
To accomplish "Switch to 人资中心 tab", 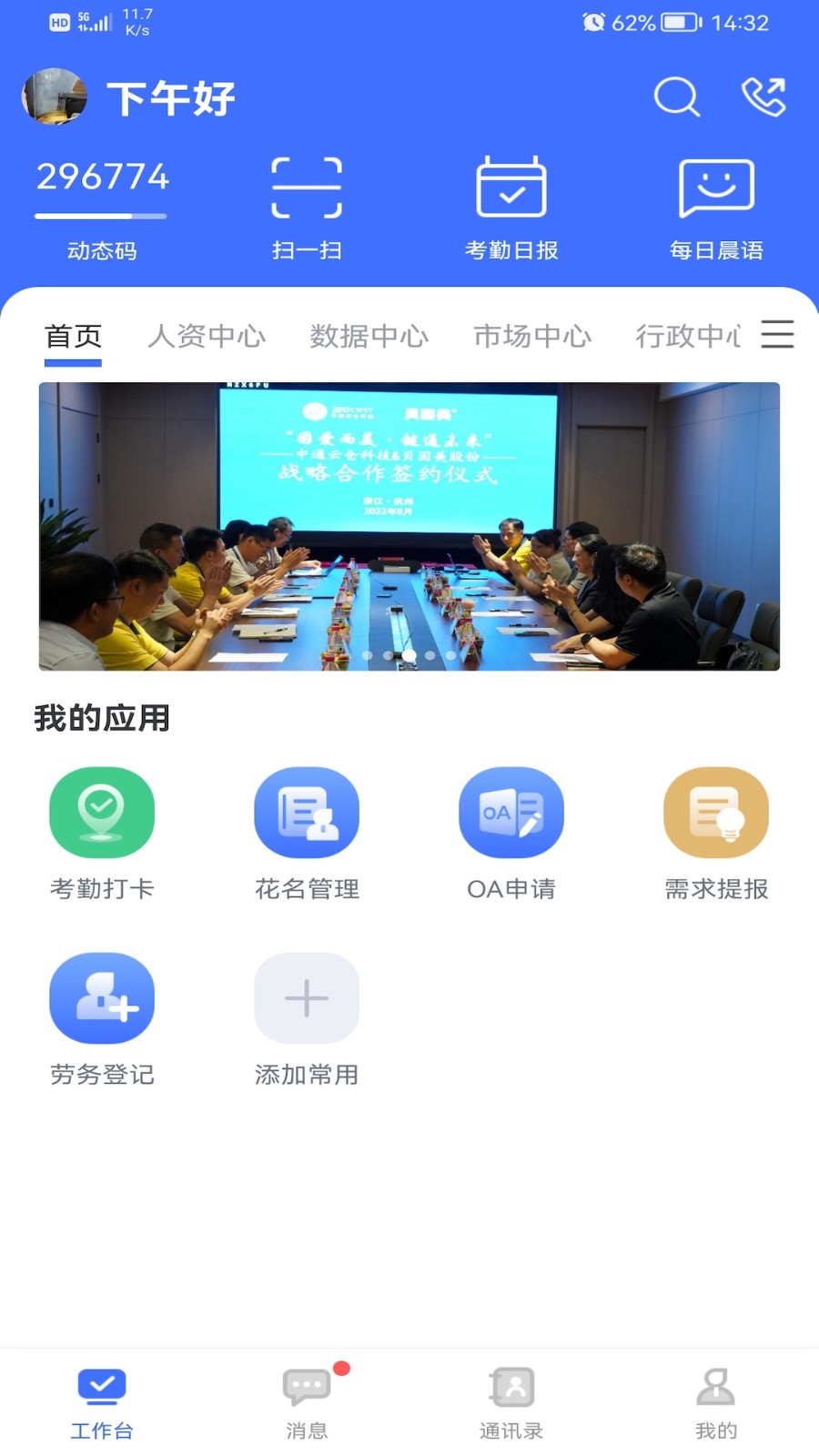I will click(207, 337).
